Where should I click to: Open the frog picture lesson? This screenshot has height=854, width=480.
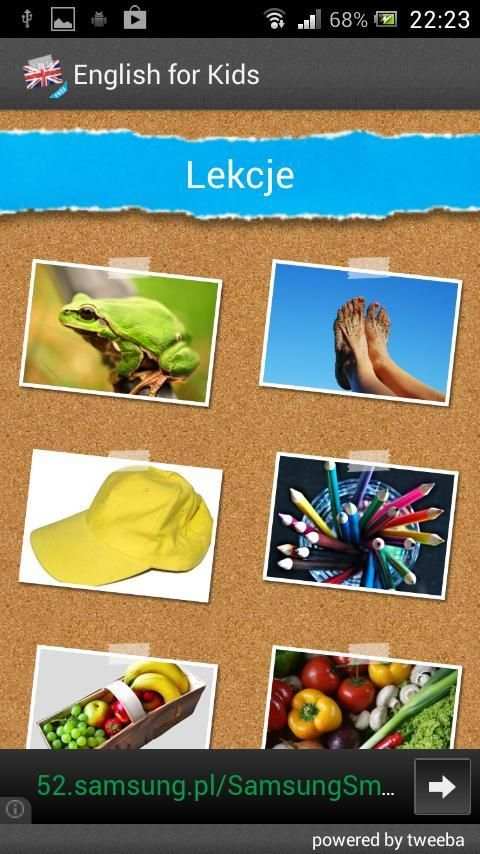coord(121,332)
